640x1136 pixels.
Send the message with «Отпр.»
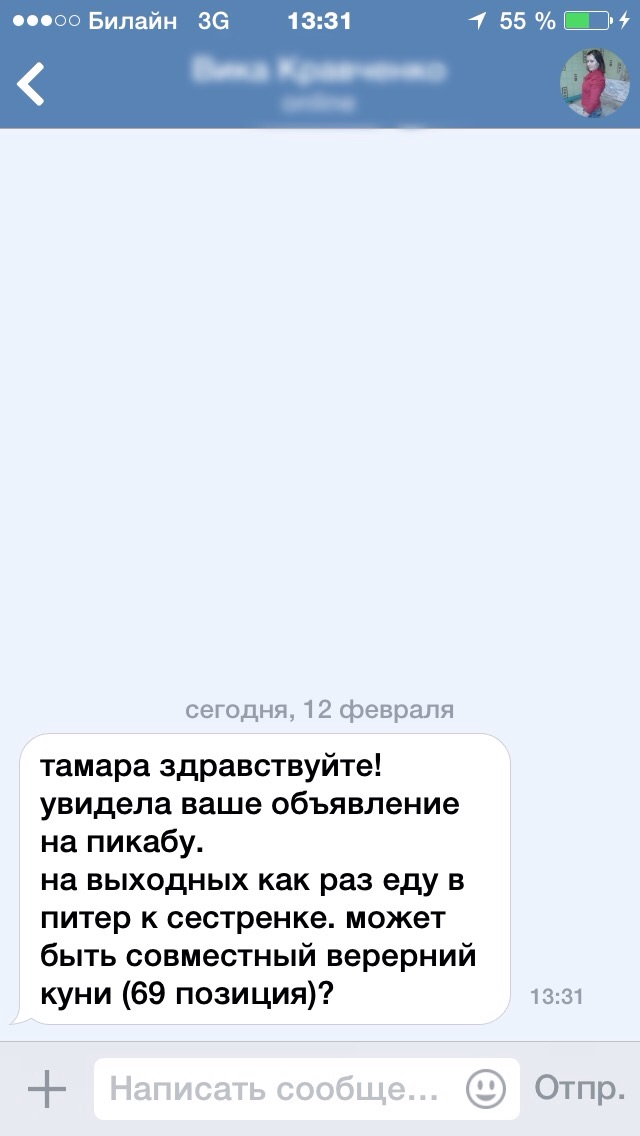(580, 1088)
